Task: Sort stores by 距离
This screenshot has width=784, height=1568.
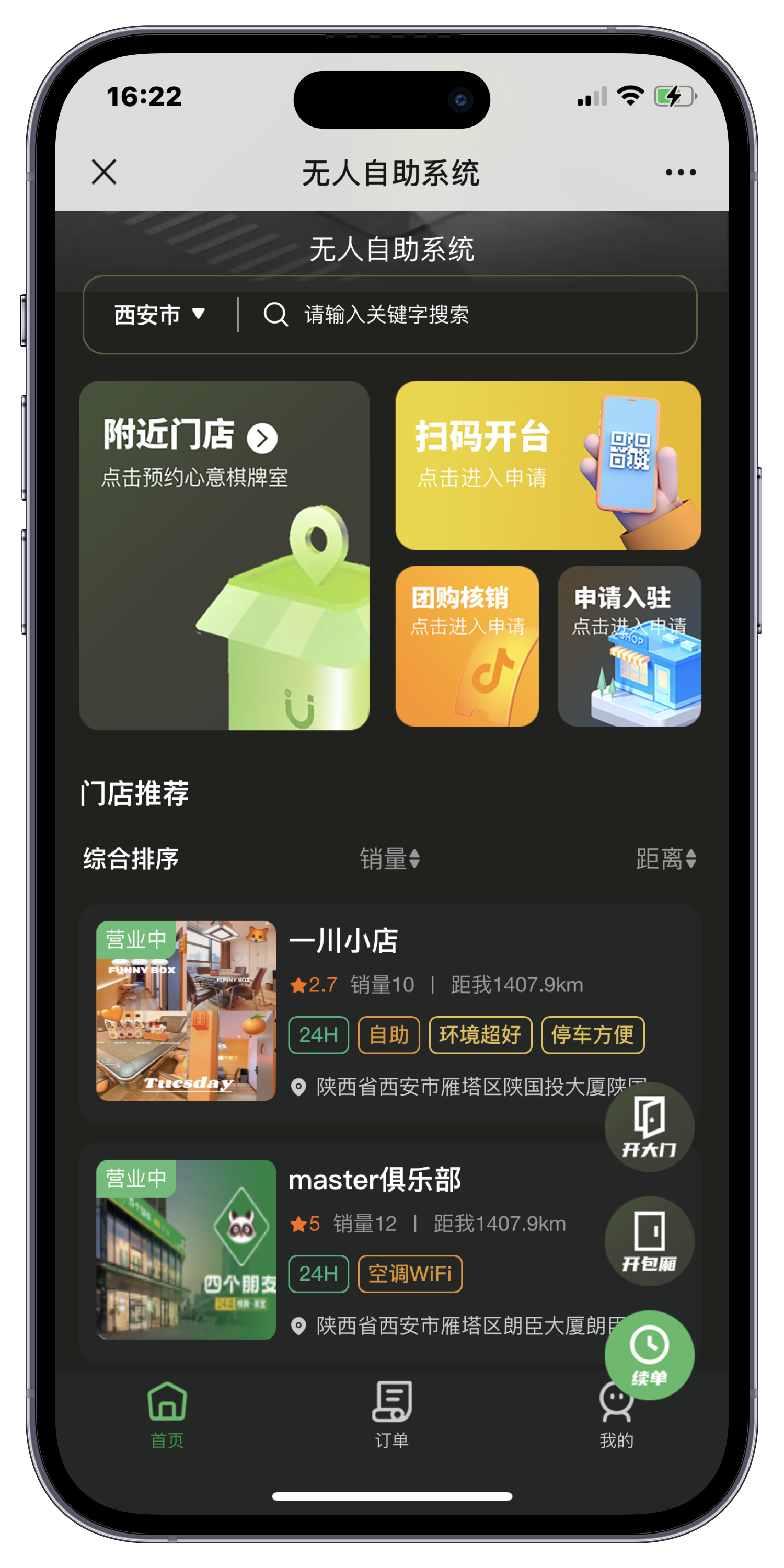Action: pos(666,859)
